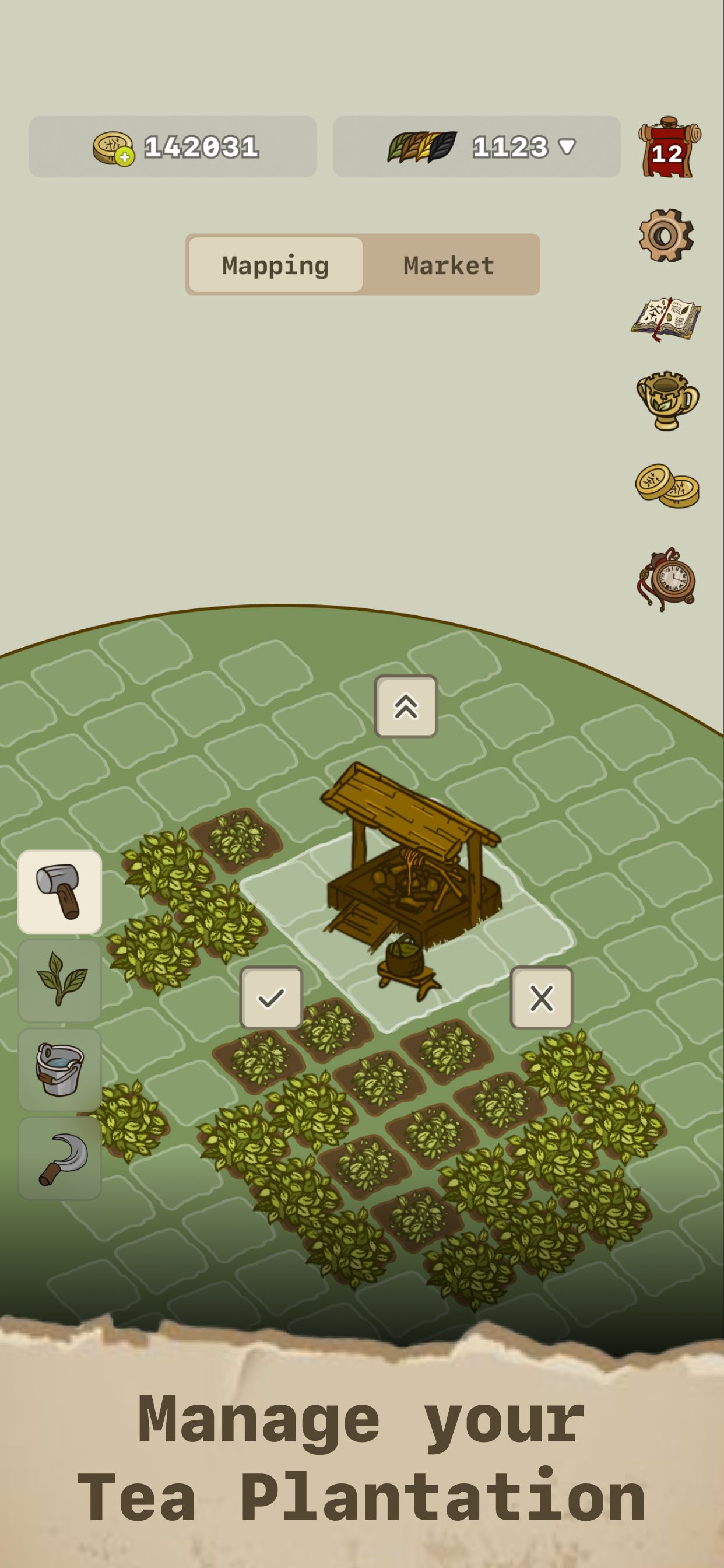The image size is (724, 1568).
Task: Open the tea book
Action: tap(666, 318)
